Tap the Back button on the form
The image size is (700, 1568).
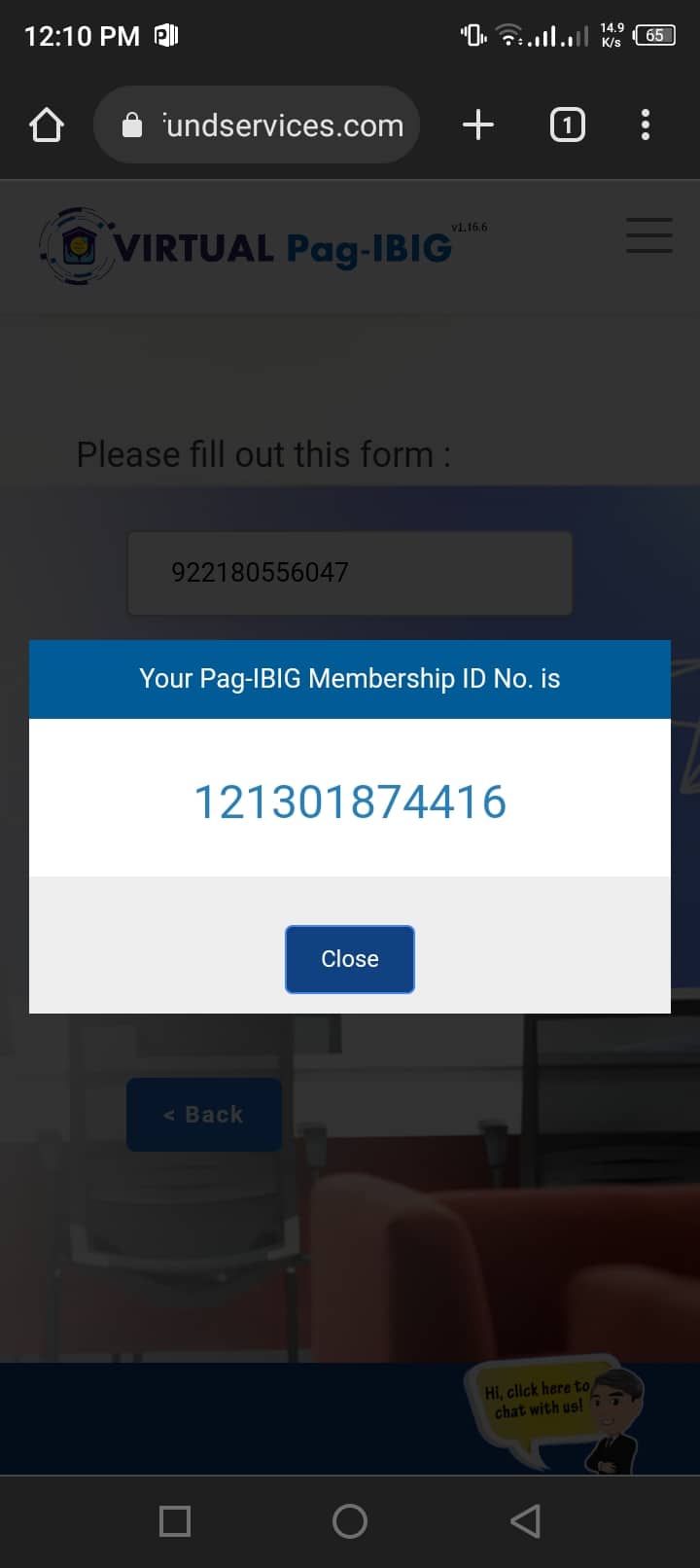pos(204,1115)
